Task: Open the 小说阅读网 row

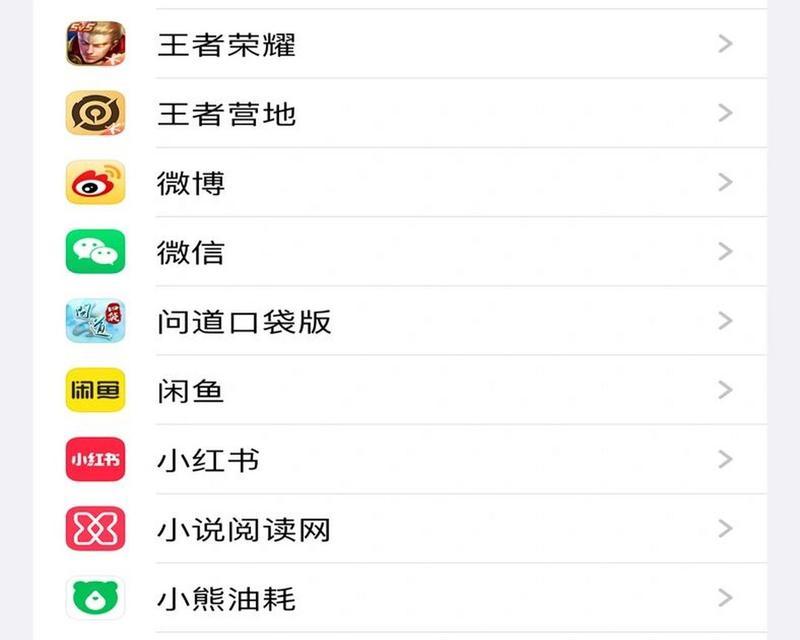Action: click(400, 529)
